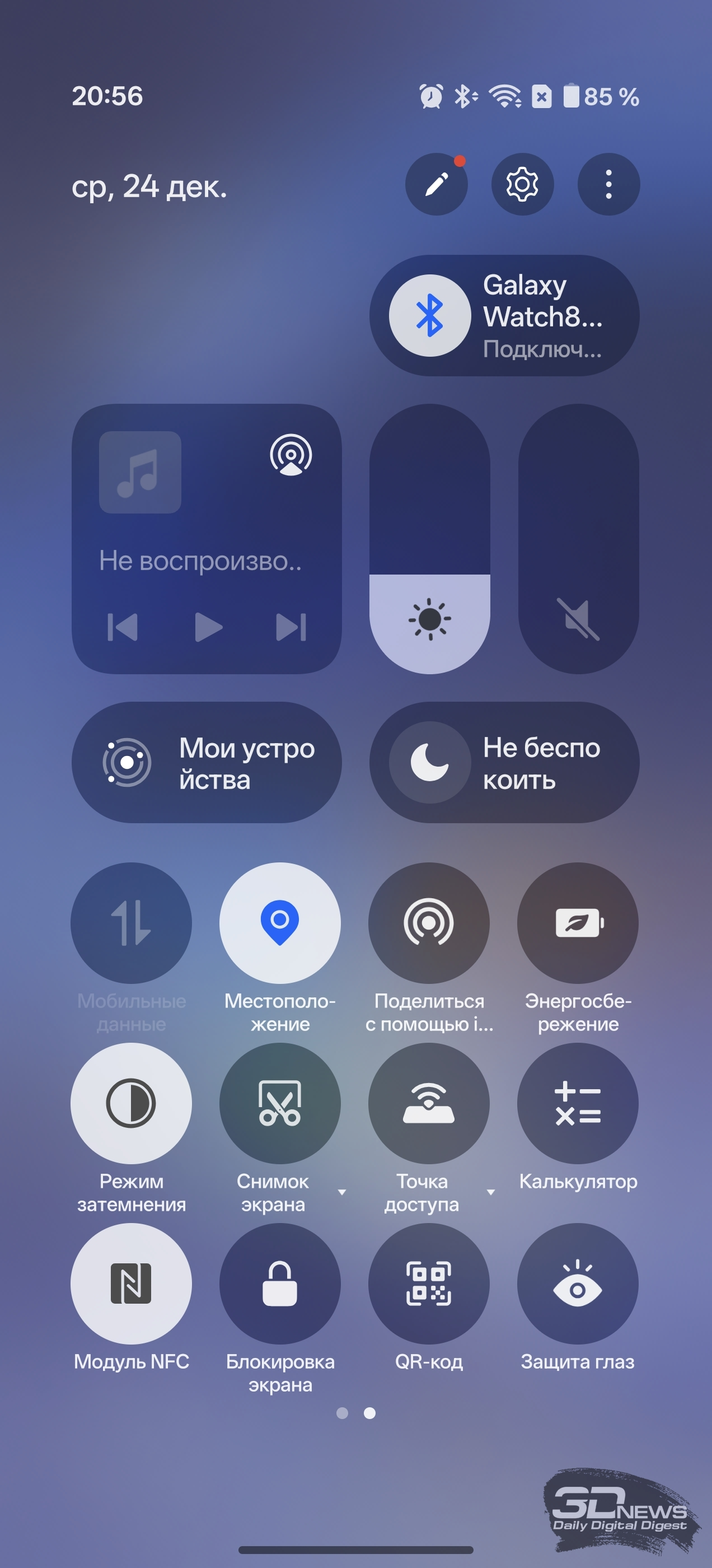Open the media output cast icon
The height and width of the screenshot is (1568, 712).
(x=291, y=454)
